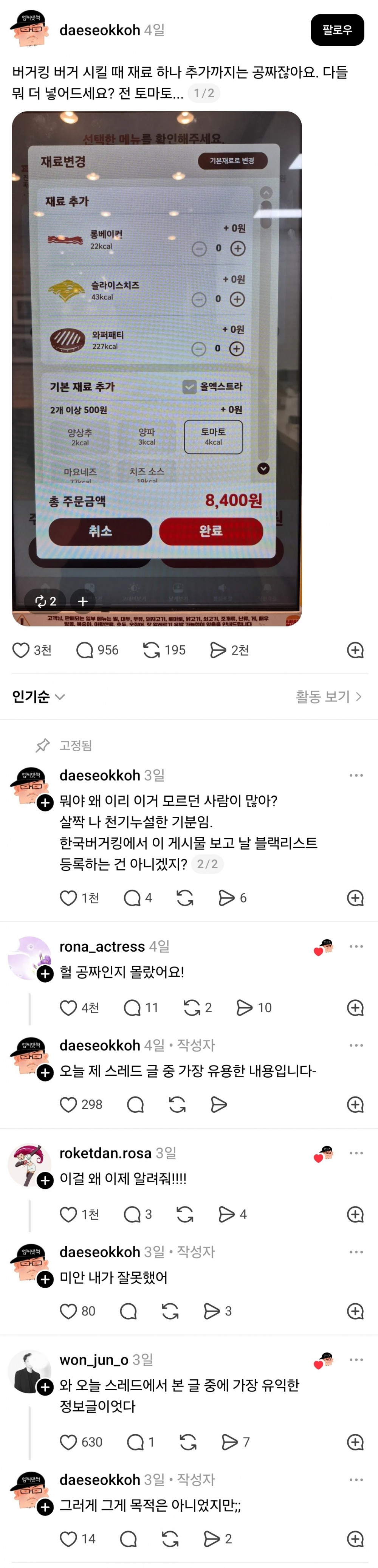Image resolution: width=378 pixels, height=1568 pixels.
Task: Follow won_jun_o via avatar plus badge
Action: [45, 1387]
